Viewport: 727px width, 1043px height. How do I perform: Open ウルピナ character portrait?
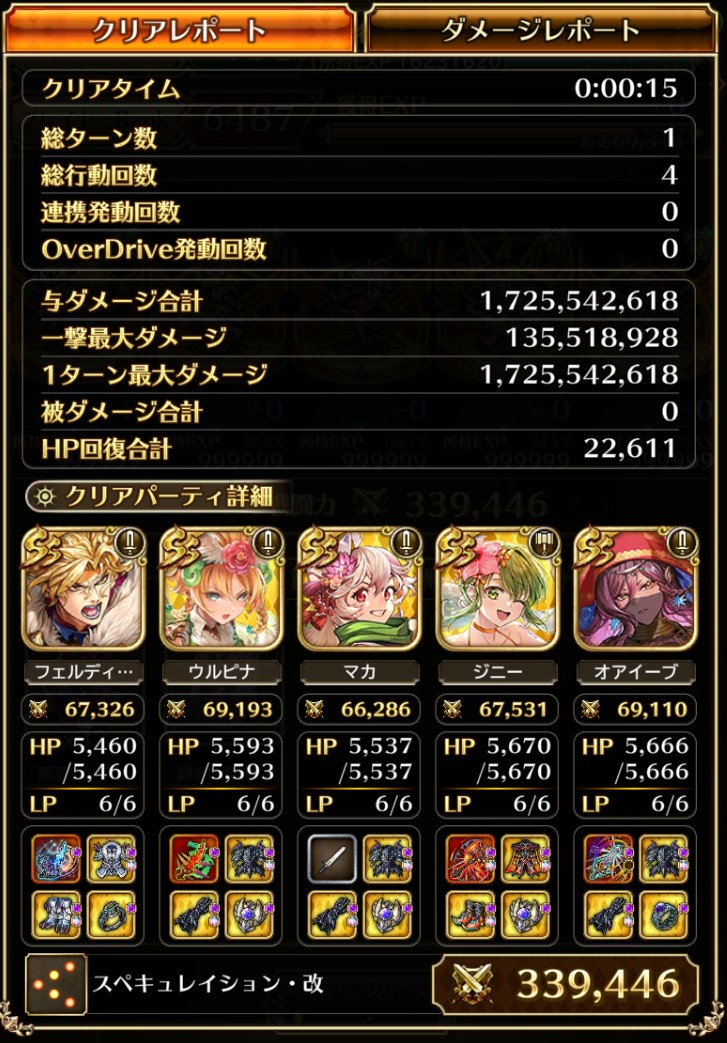(222, 590)
